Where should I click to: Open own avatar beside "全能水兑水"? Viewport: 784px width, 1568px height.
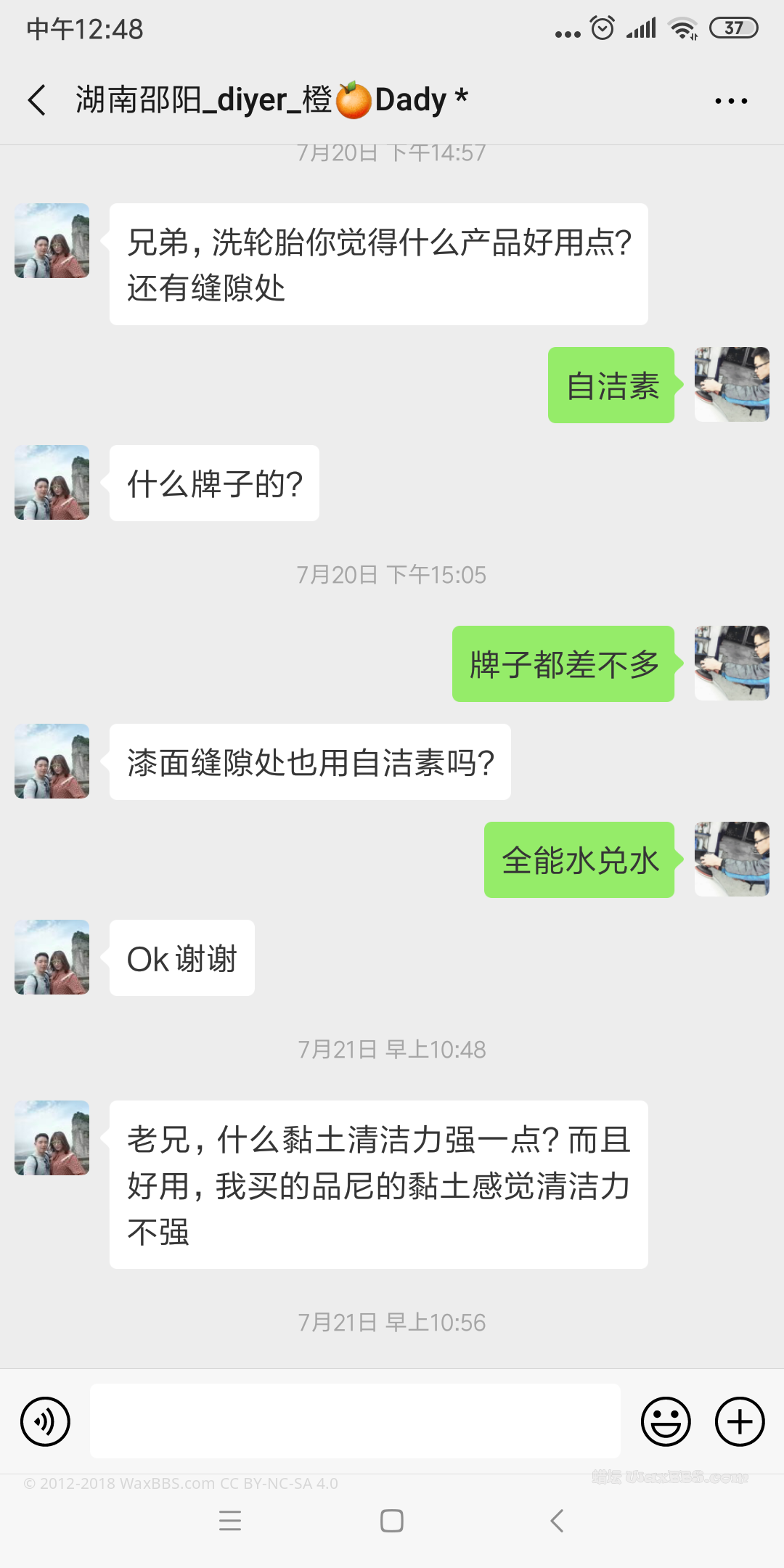(x=731, y=859)
